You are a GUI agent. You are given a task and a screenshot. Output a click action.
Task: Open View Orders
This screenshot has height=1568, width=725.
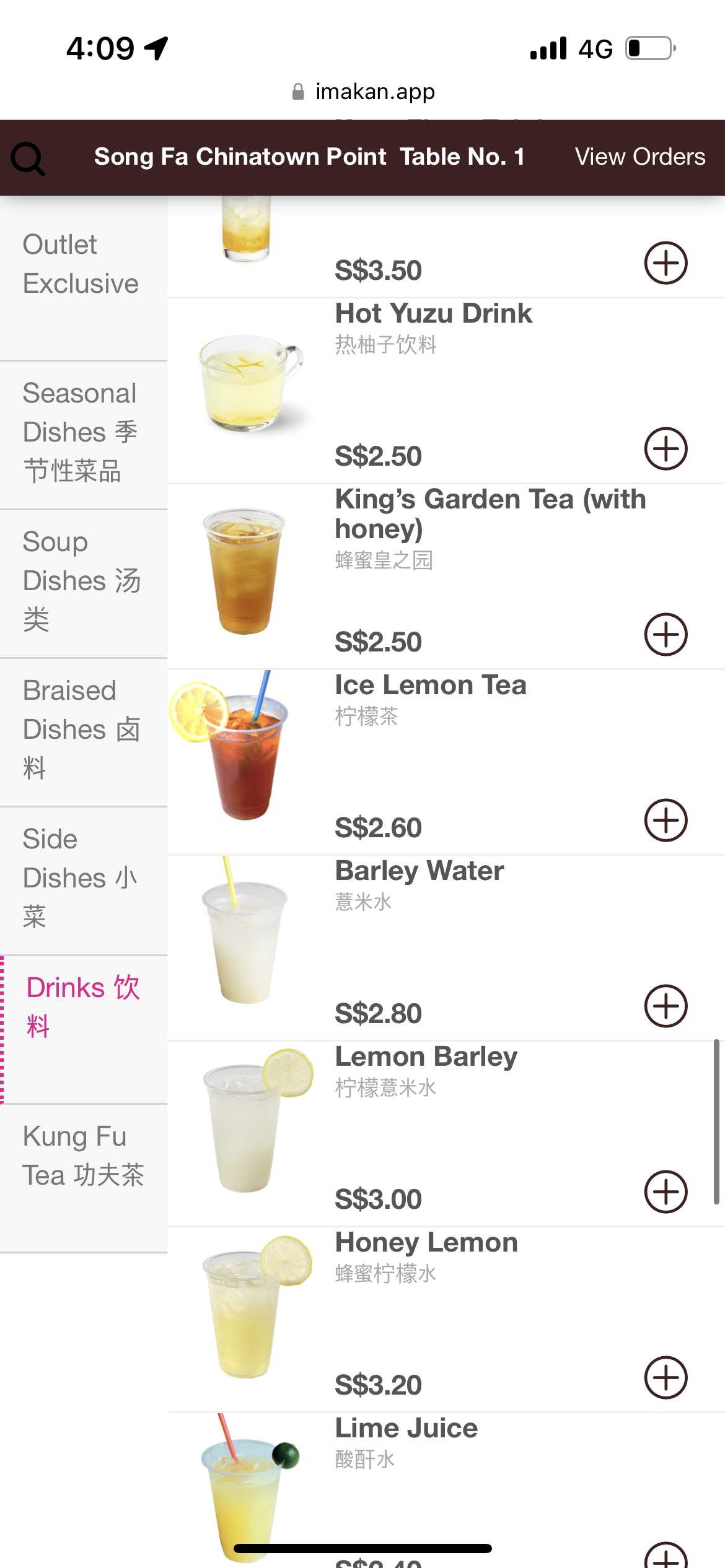click(639, 157)
